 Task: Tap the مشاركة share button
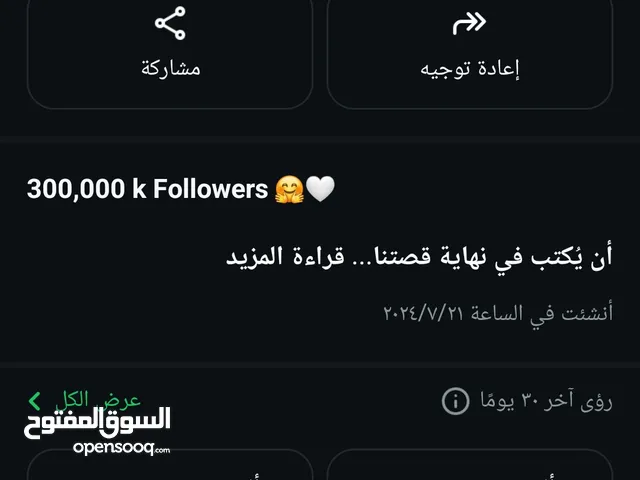(169, 45)
